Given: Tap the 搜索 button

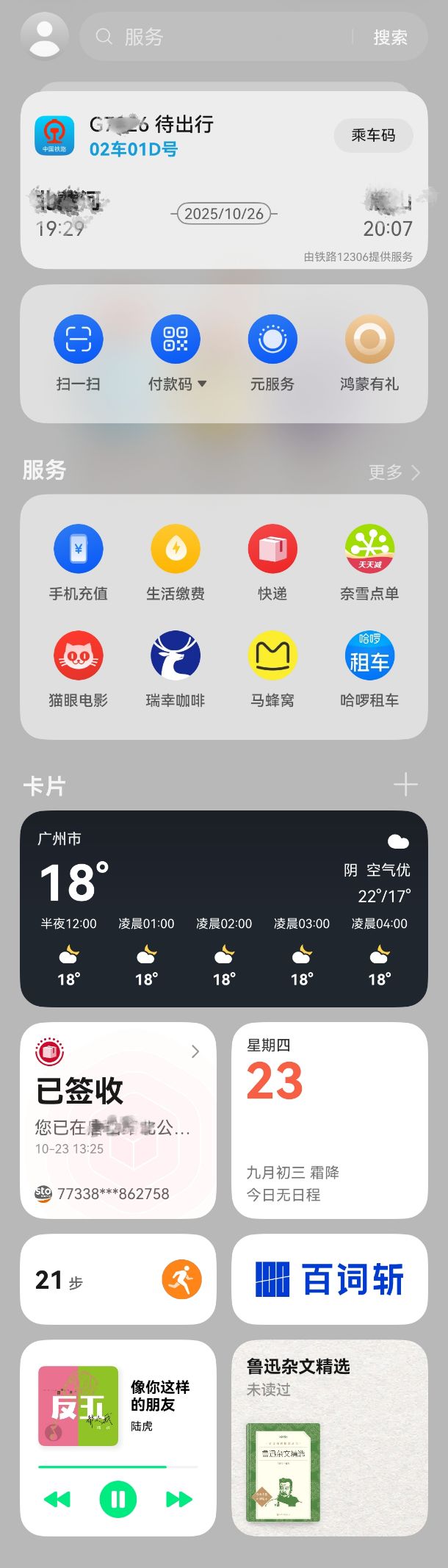Looking at the screenshot, I should (x=390, y=37).
